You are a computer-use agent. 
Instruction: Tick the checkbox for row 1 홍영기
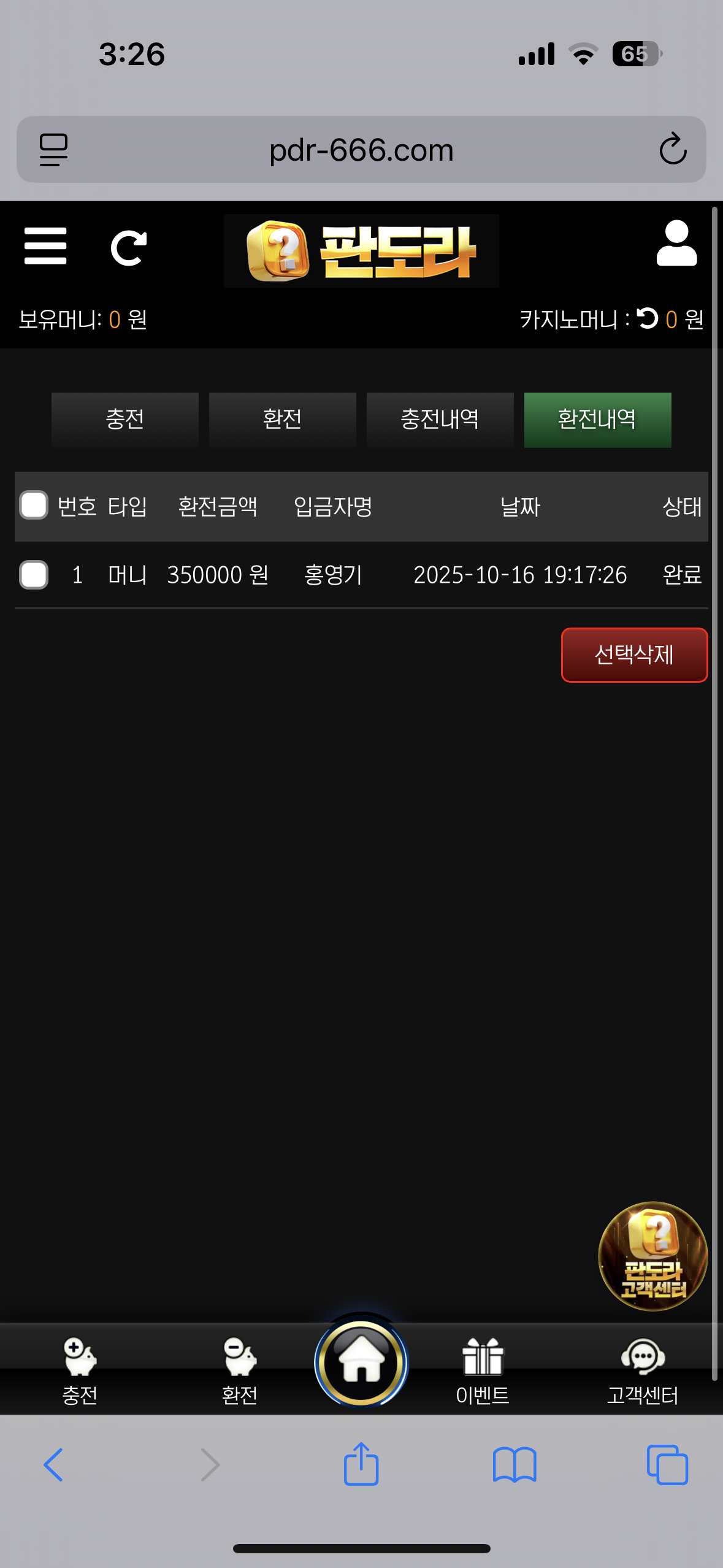pos(34,575)
